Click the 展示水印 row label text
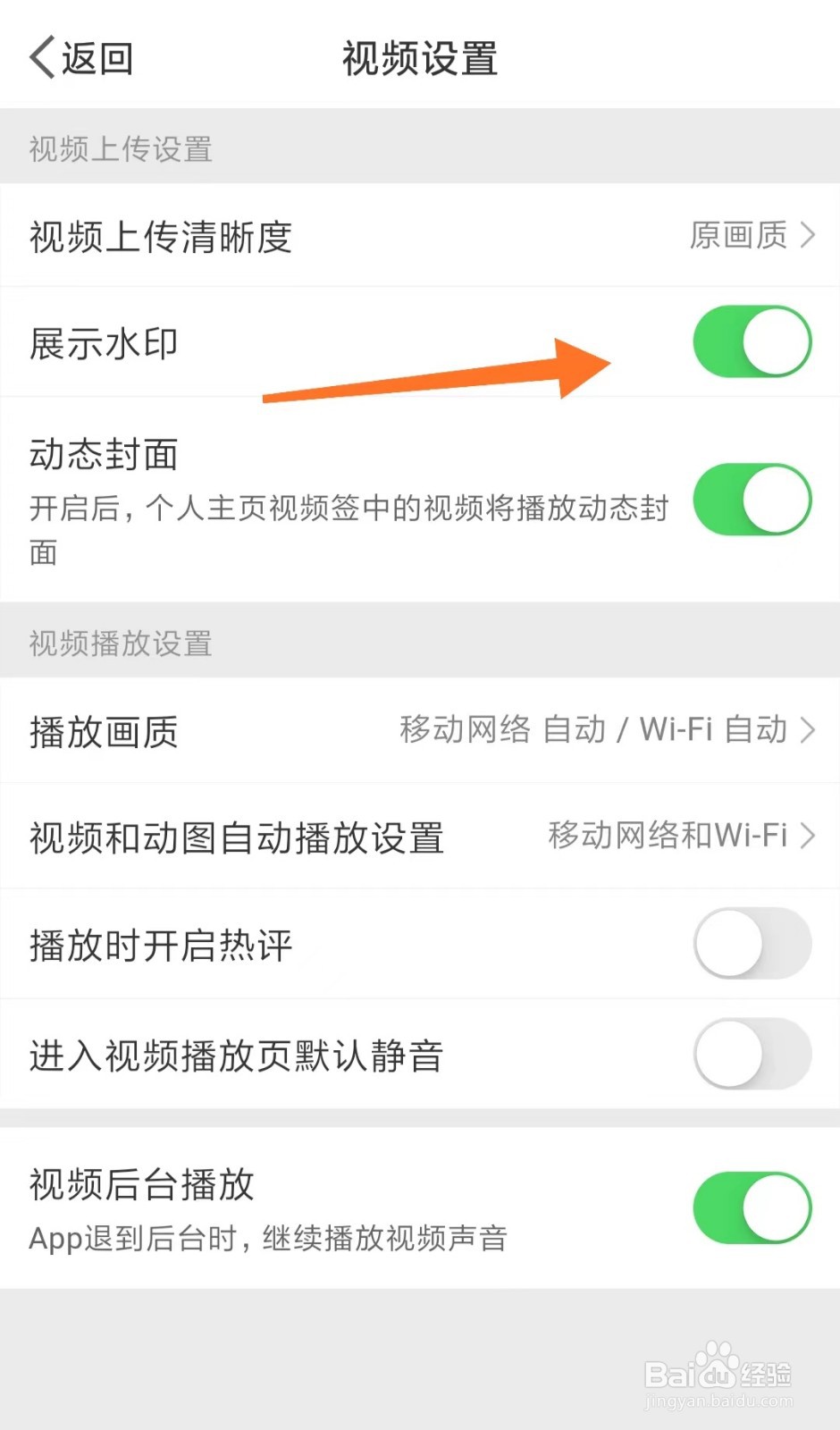Screen dimensions: 840x1430 pos(103,342)
